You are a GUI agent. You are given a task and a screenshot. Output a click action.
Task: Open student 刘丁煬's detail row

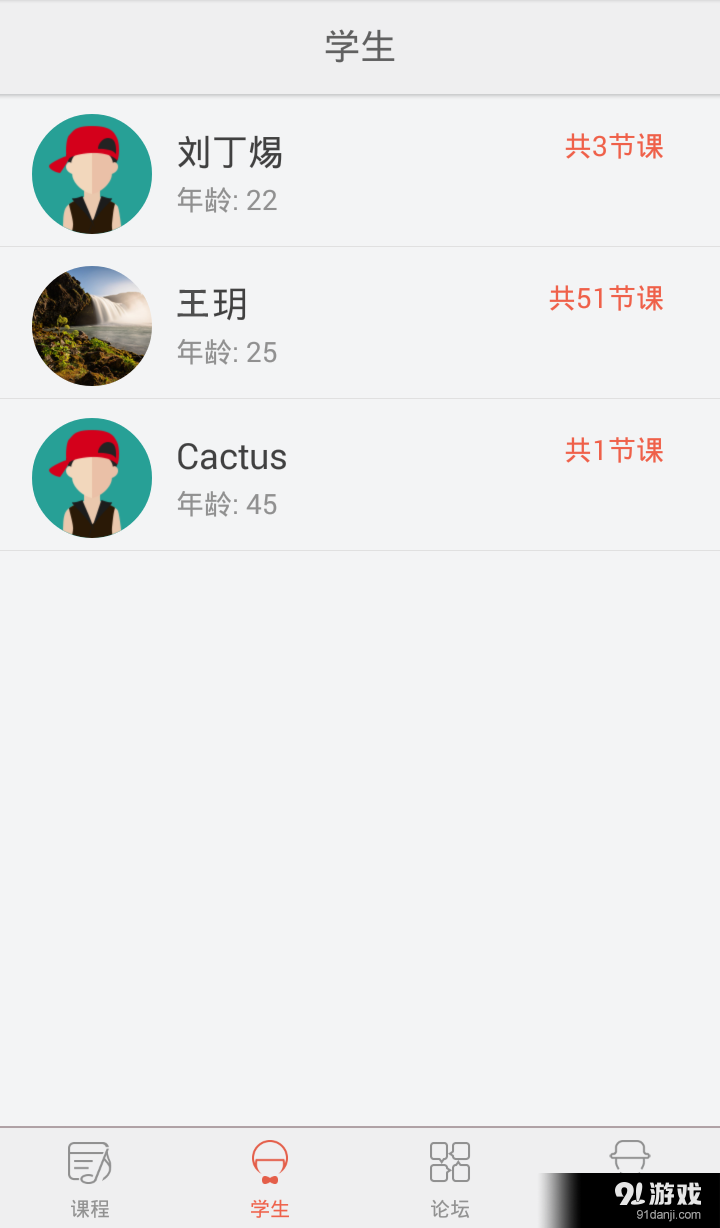(x=360, y=173)
